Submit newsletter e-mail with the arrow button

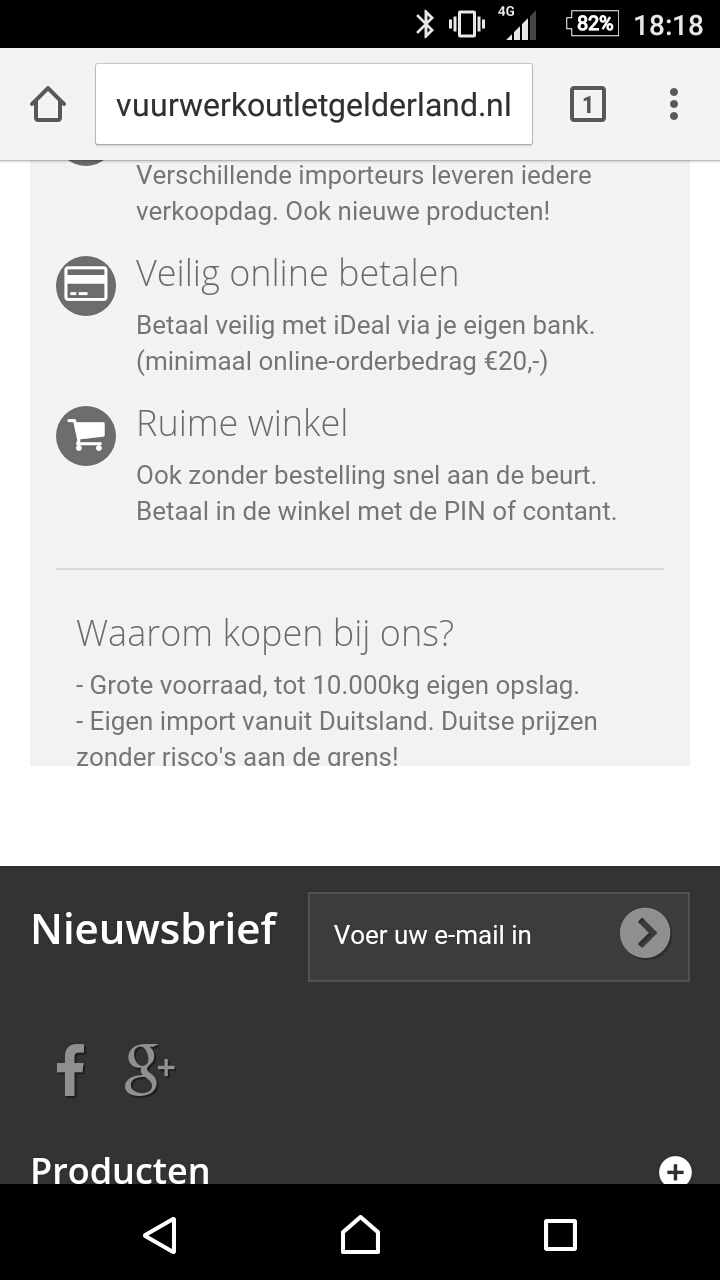[645, 934]
